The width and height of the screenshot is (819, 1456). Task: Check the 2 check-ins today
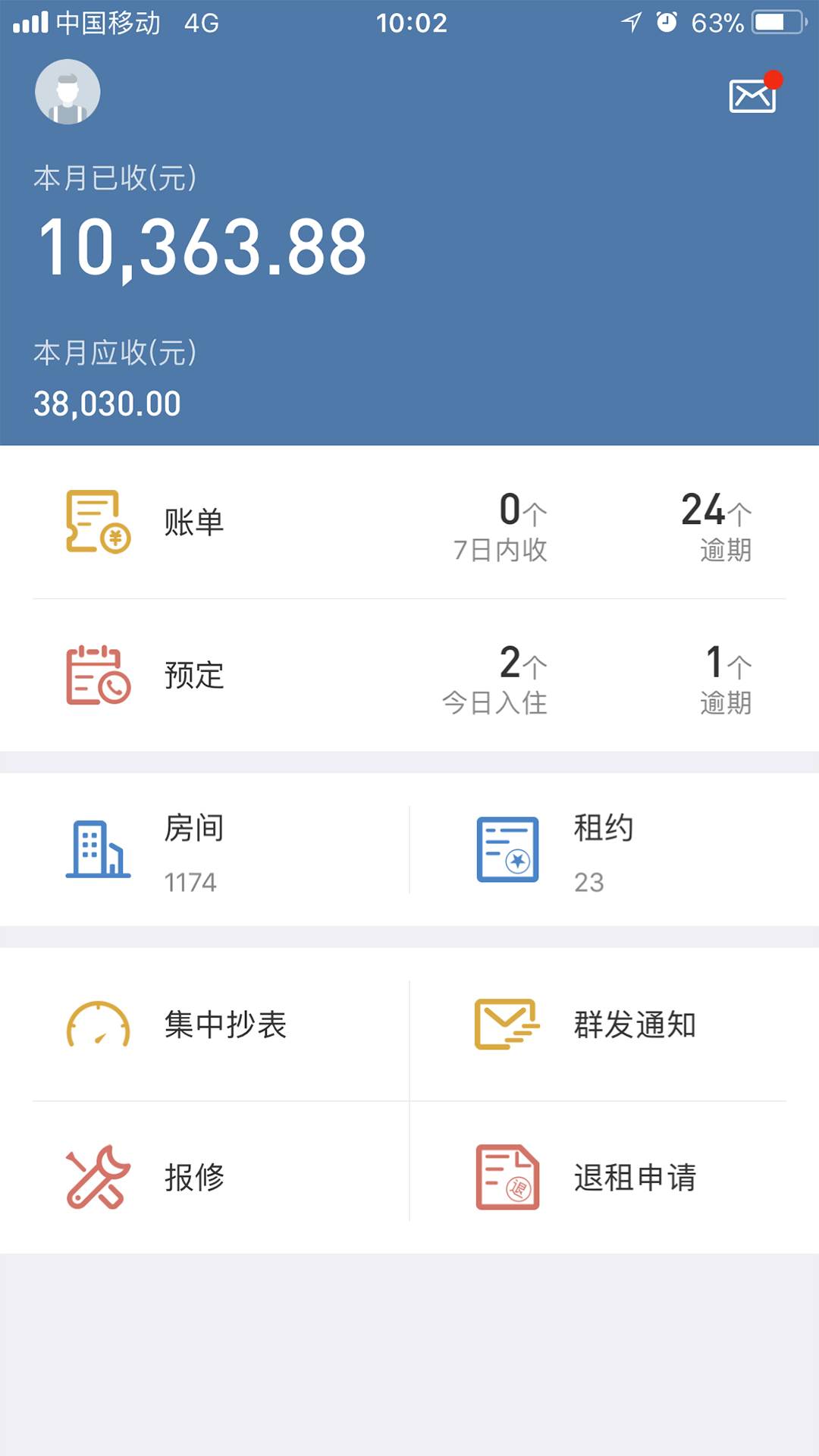(x=497, y=679)
